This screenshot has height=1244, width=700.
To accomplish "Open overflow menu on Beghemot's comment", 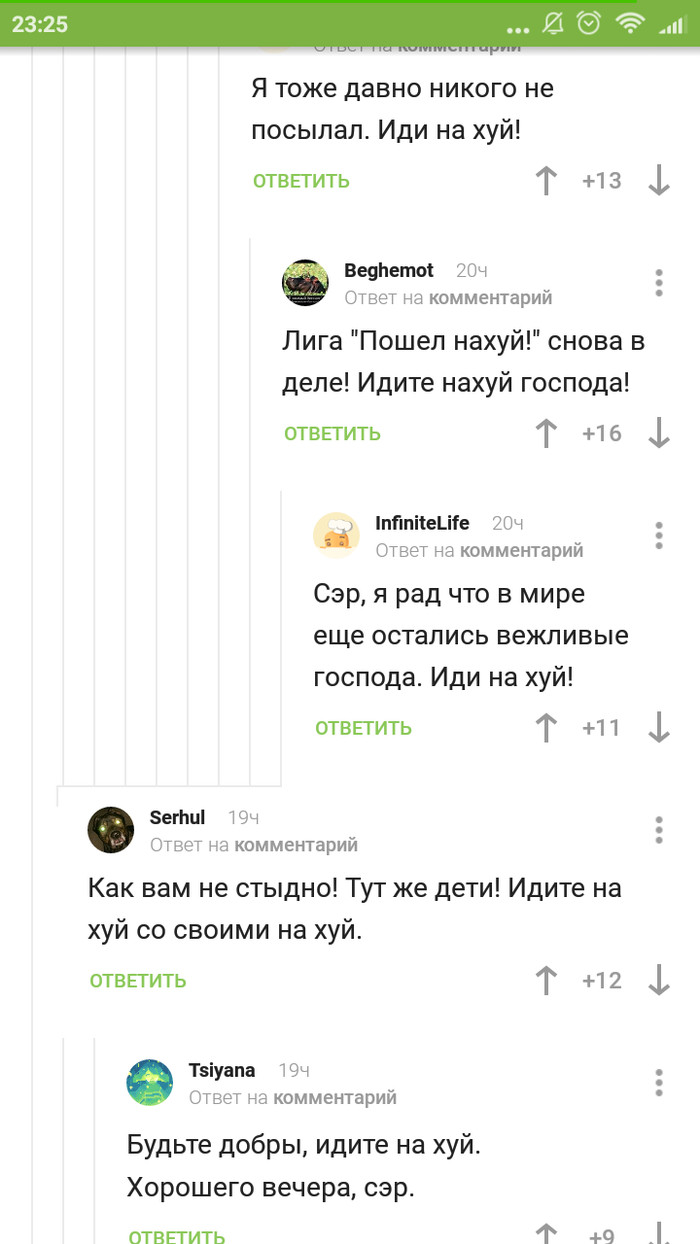I will [x=659, y=282].
